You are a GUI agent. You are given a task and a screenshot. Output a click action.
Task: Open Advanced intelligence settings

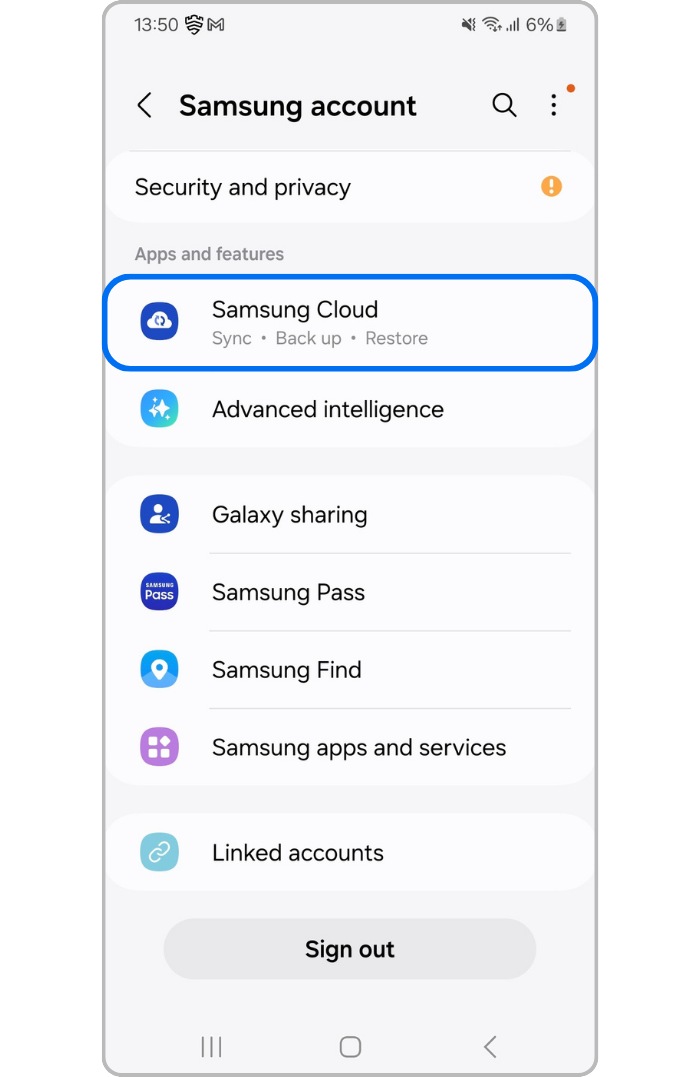click(x=349, y=409)
